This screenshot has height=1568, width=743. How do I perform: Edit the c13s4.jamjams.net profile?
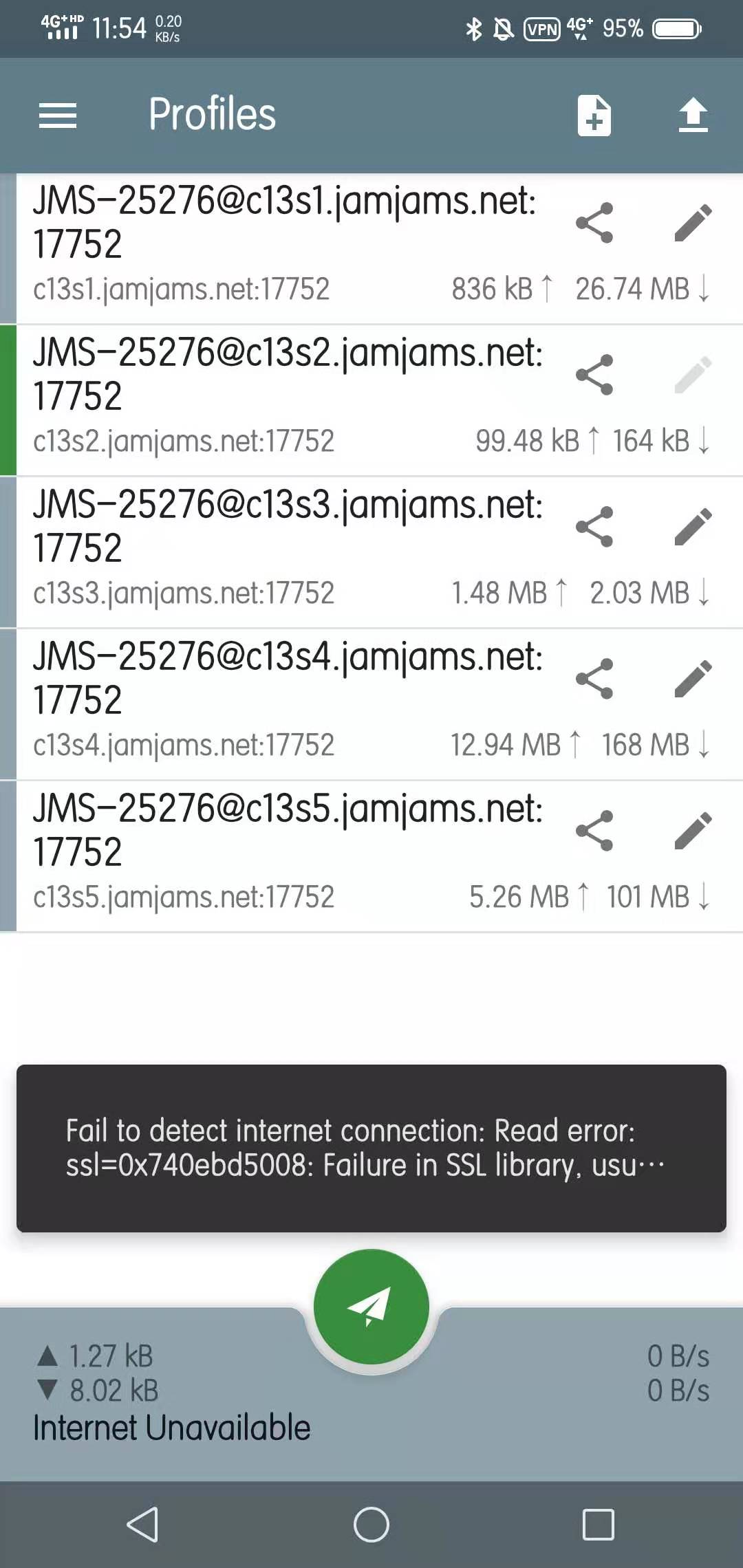693,679
